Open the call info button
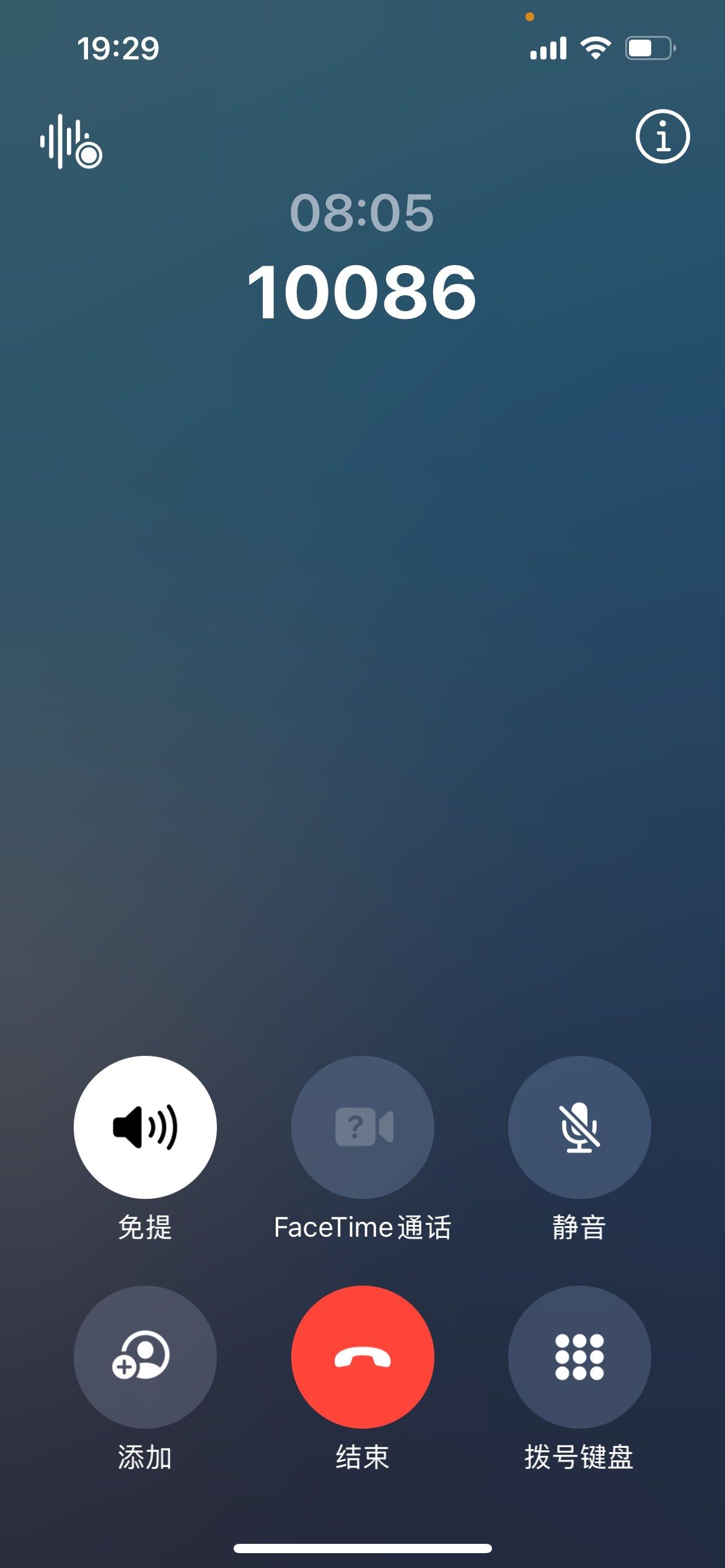This screenshot has height=1568, width=725. click(x=662, y=136)
